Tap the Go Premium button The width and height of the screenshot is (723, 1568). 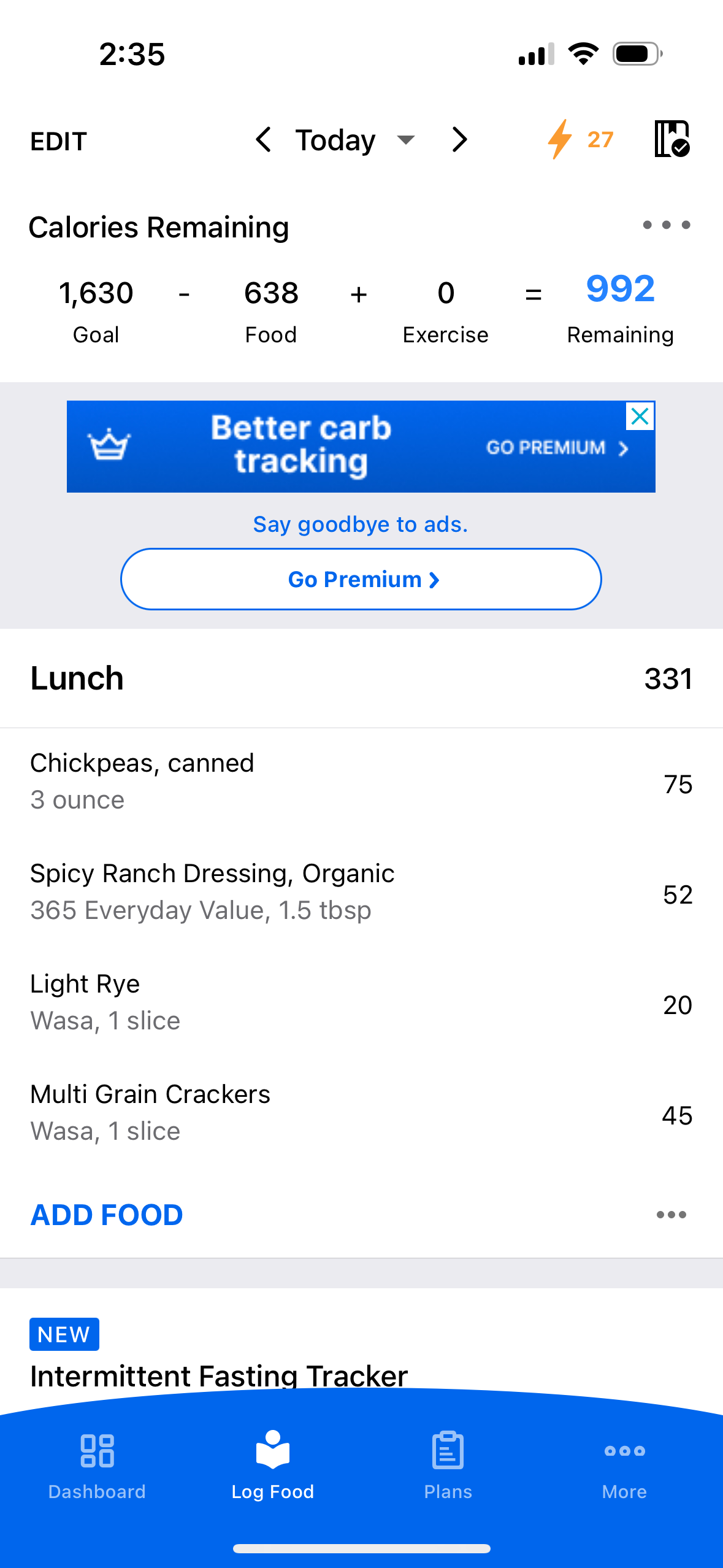coord(361,579)
